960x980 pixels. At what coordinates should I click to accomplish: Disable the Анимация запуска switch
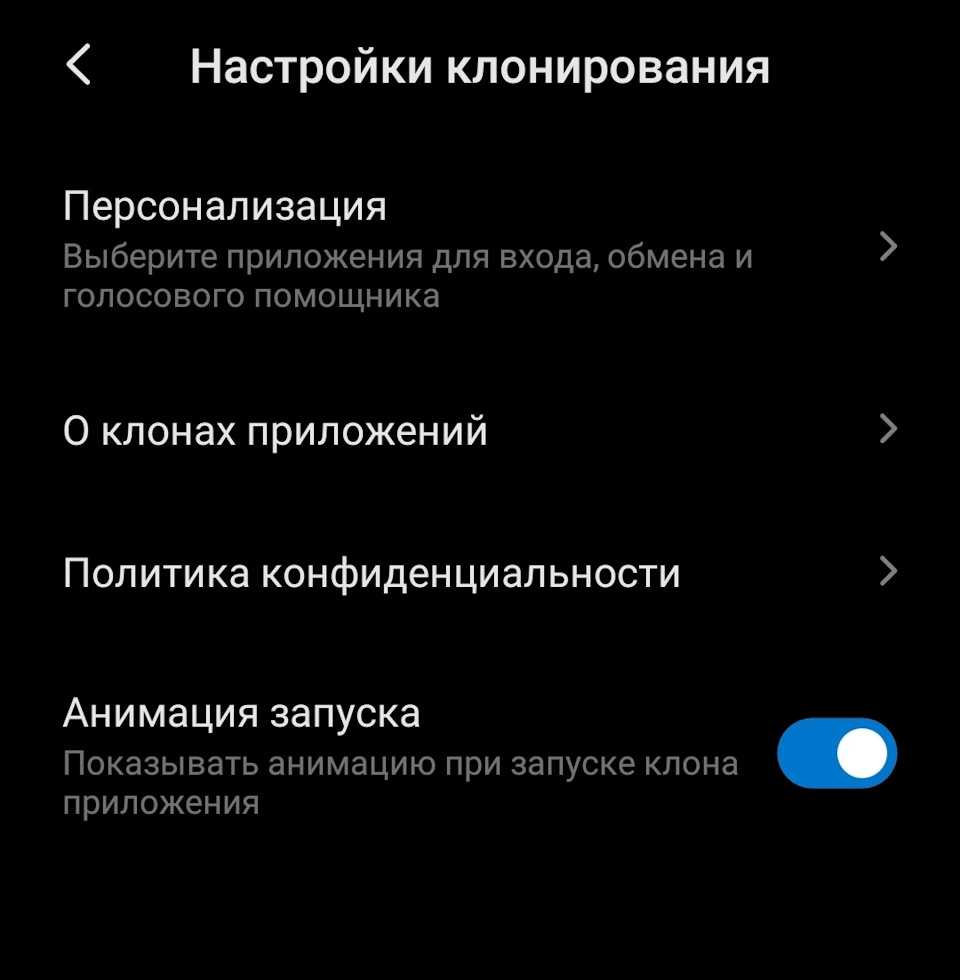pos(836,753)
